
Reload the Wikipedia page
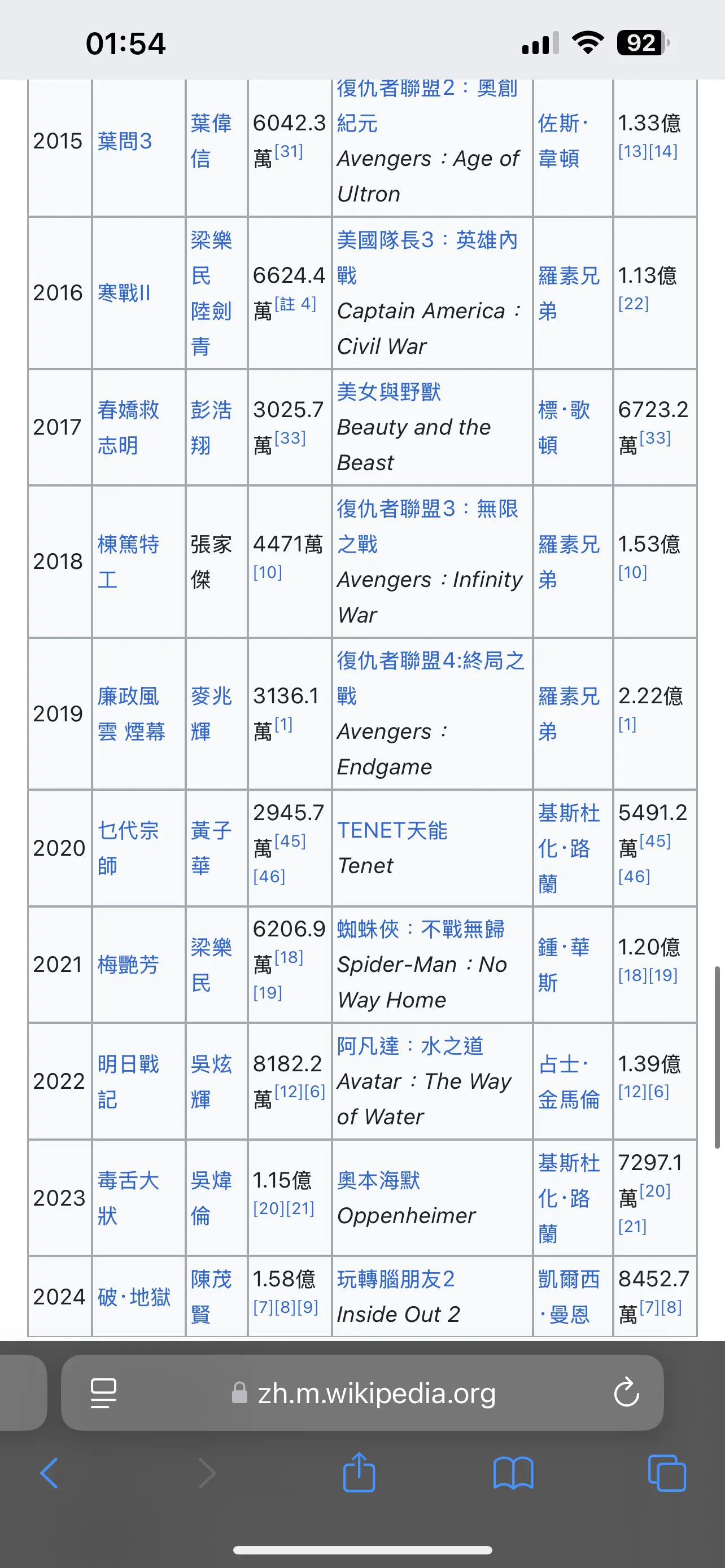[x=626, y=1392]
